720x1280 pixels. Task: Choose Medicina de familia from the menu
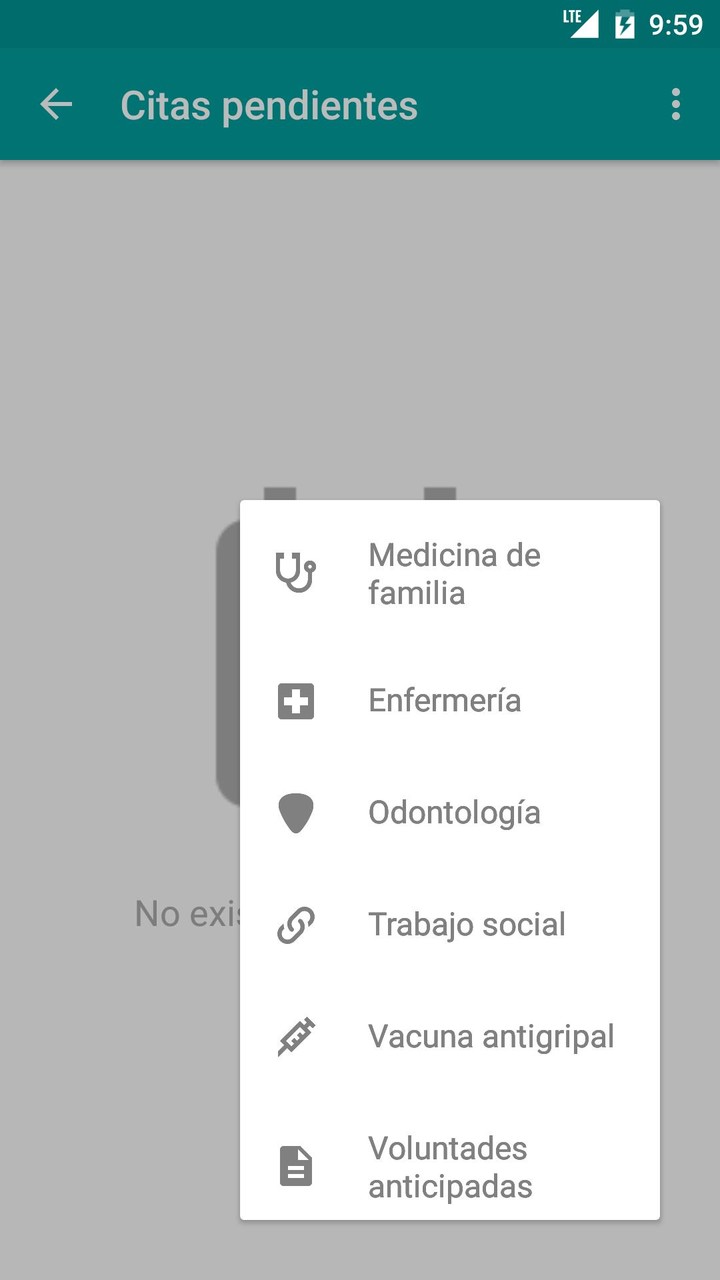click(x=455, y=572)
